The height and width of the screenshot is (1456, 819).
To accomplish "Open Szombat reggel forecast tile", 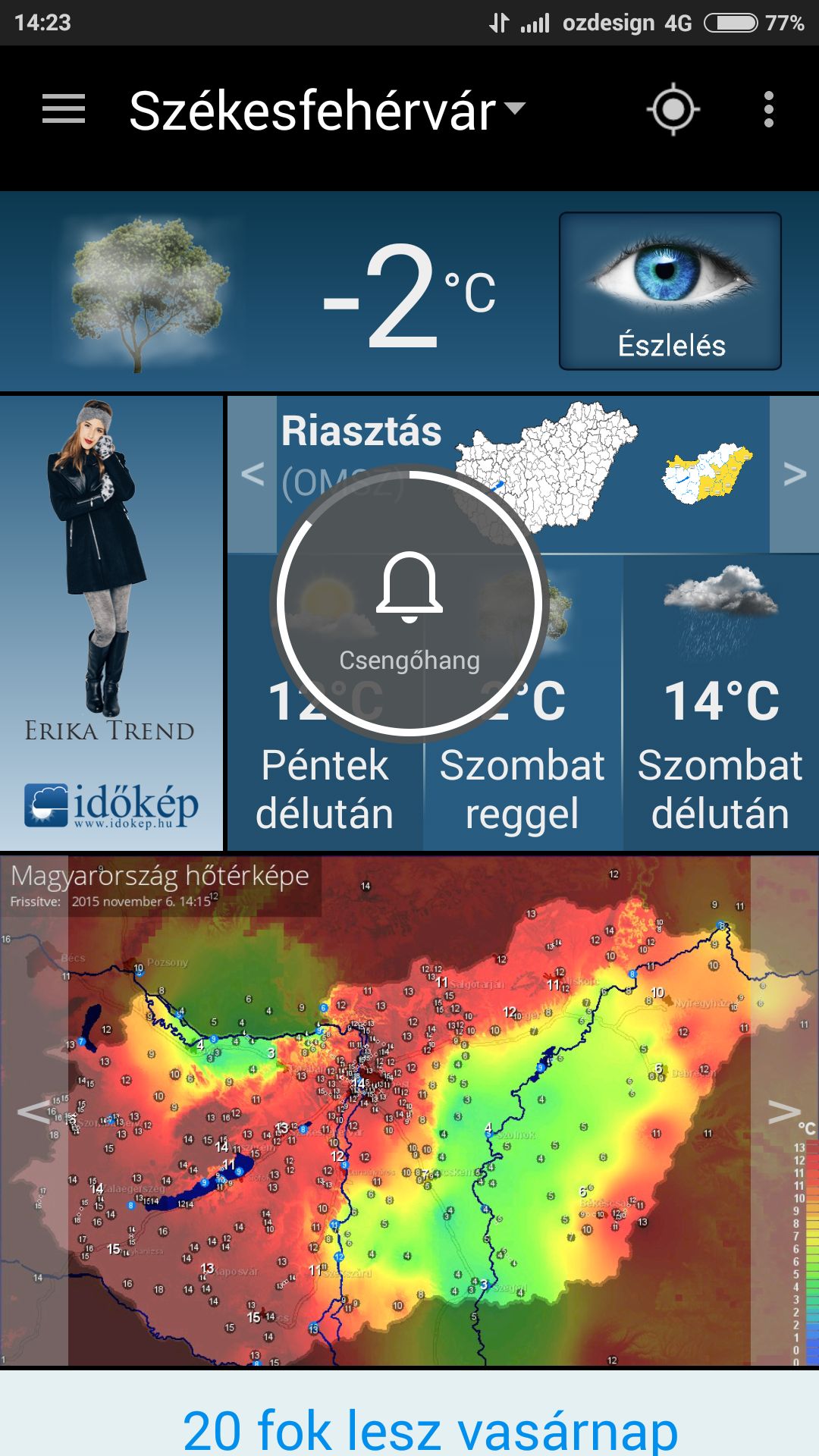I will coord(522,703).
